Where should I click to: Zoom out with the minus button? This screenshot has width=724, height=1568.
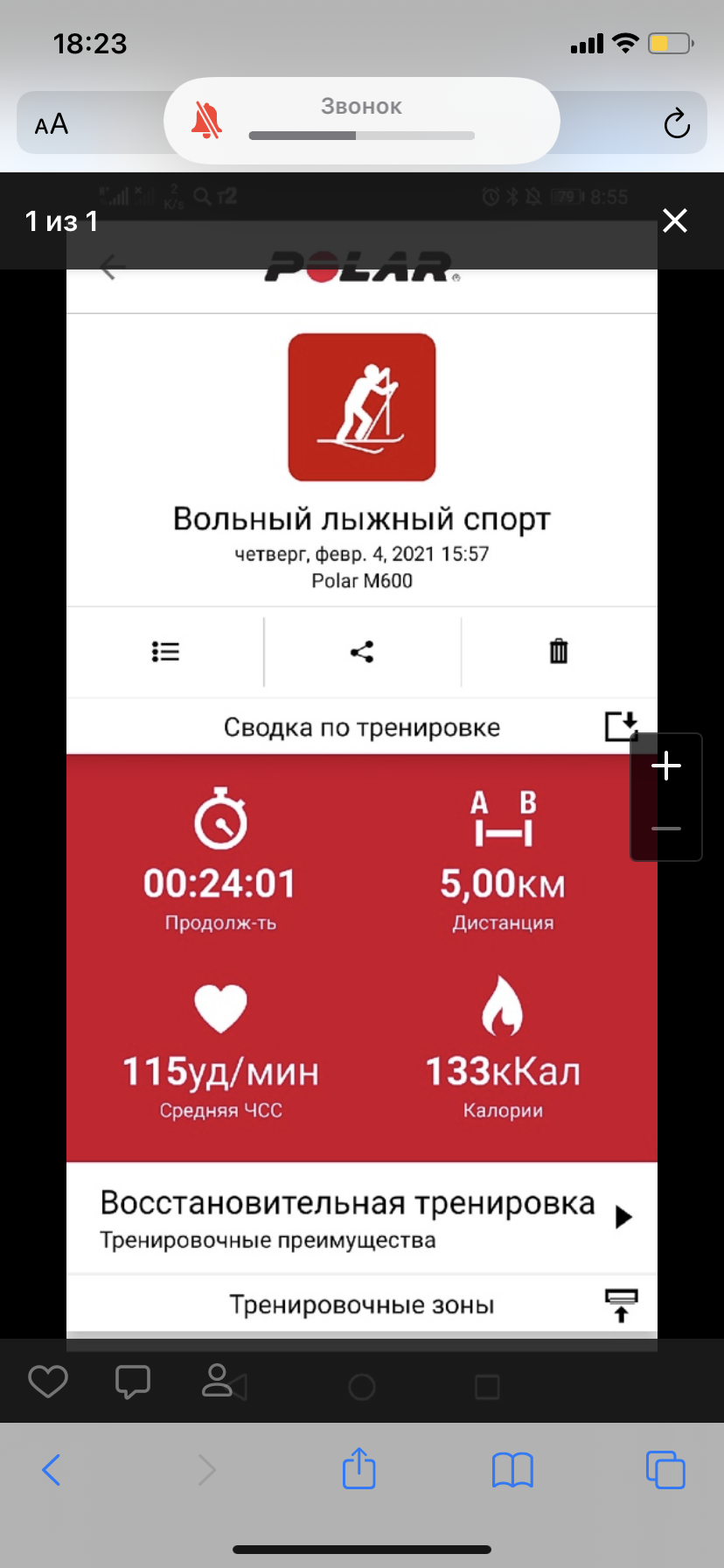[666, 829]
